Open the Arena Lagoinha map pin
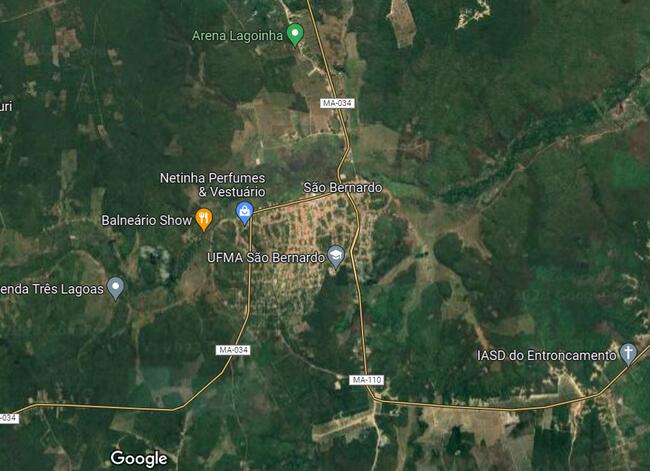 [295, 35]
